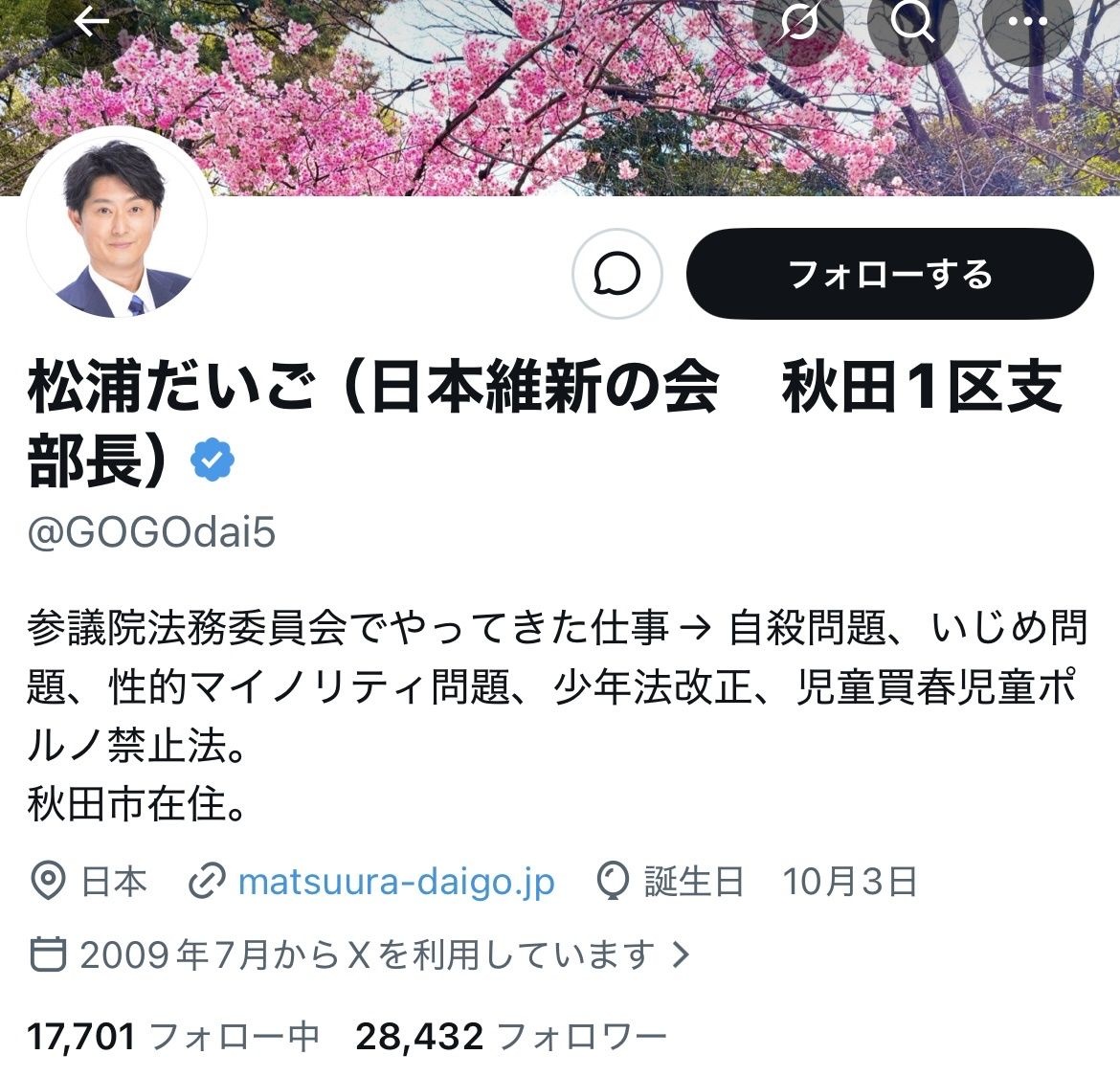Viewport: 1120px width, 1077px height.
Task: Go back using the top-left arrow
Action: click(93, 21)
